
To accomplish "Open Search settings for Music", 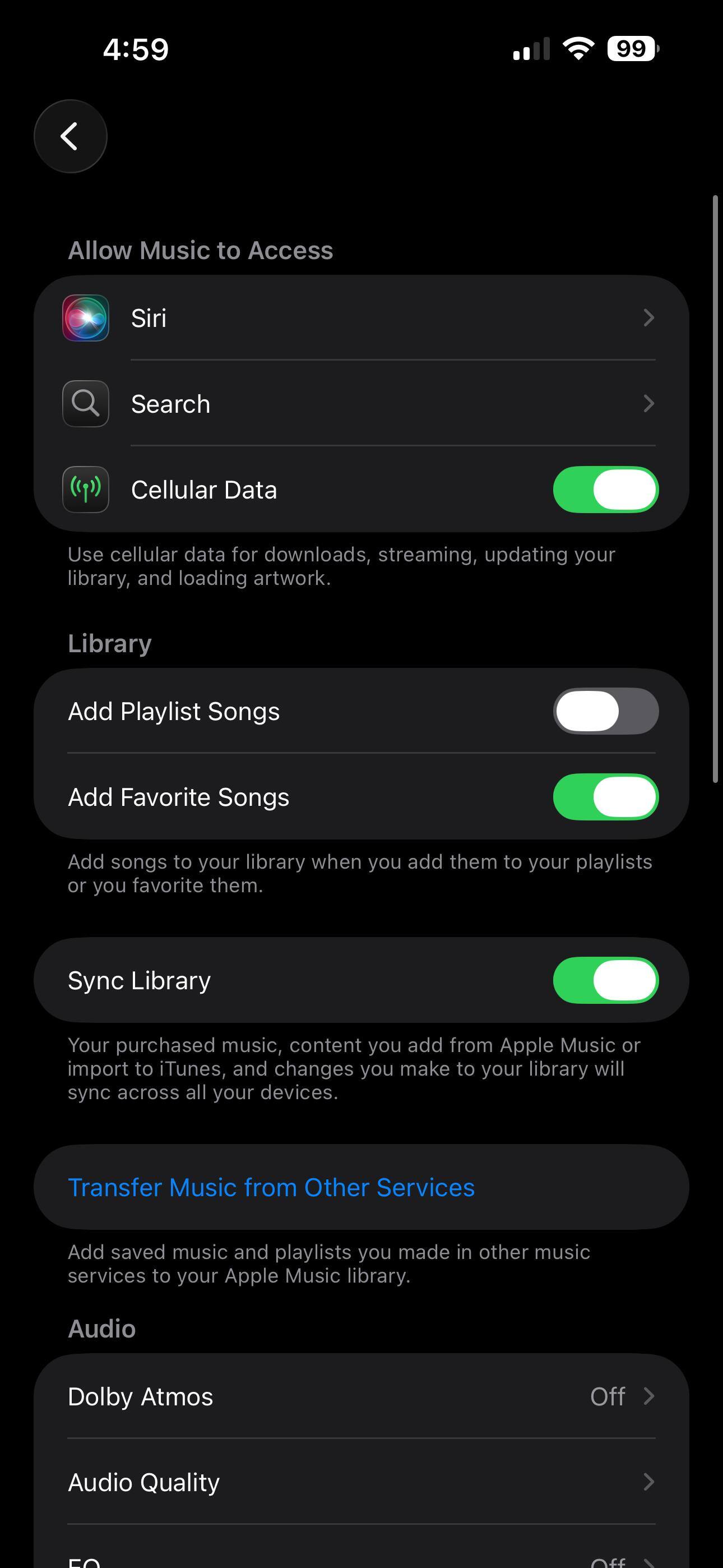I will coord(361,404).
